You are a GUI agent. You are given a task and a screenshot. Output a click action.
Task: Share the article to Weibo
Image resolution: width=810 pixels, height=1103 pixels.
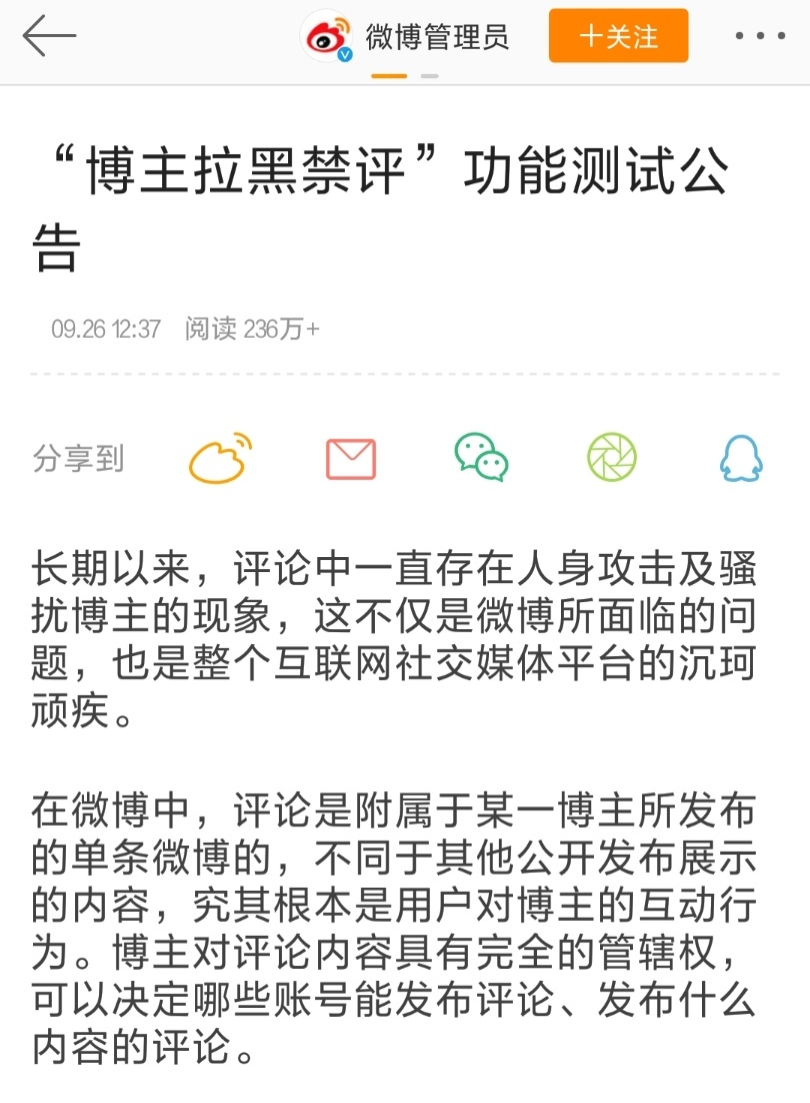tap(221, 459)
